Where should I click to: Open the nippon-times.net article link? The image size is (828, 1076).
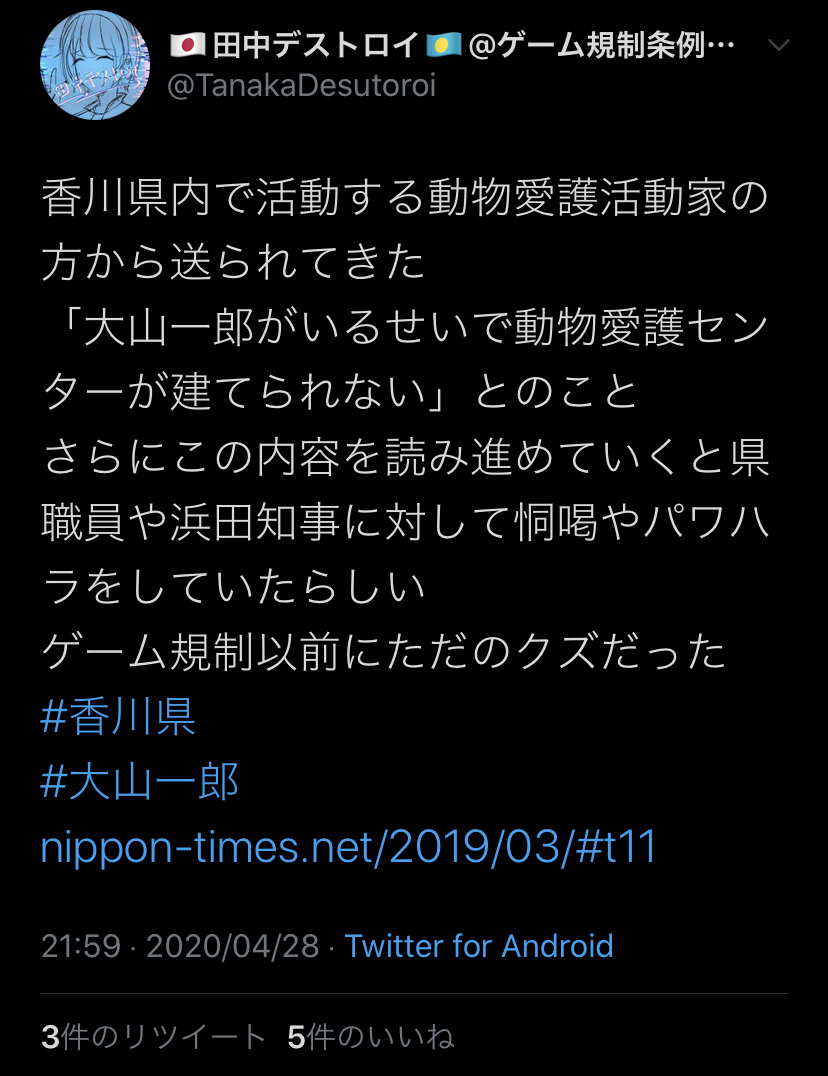[349, 848]
